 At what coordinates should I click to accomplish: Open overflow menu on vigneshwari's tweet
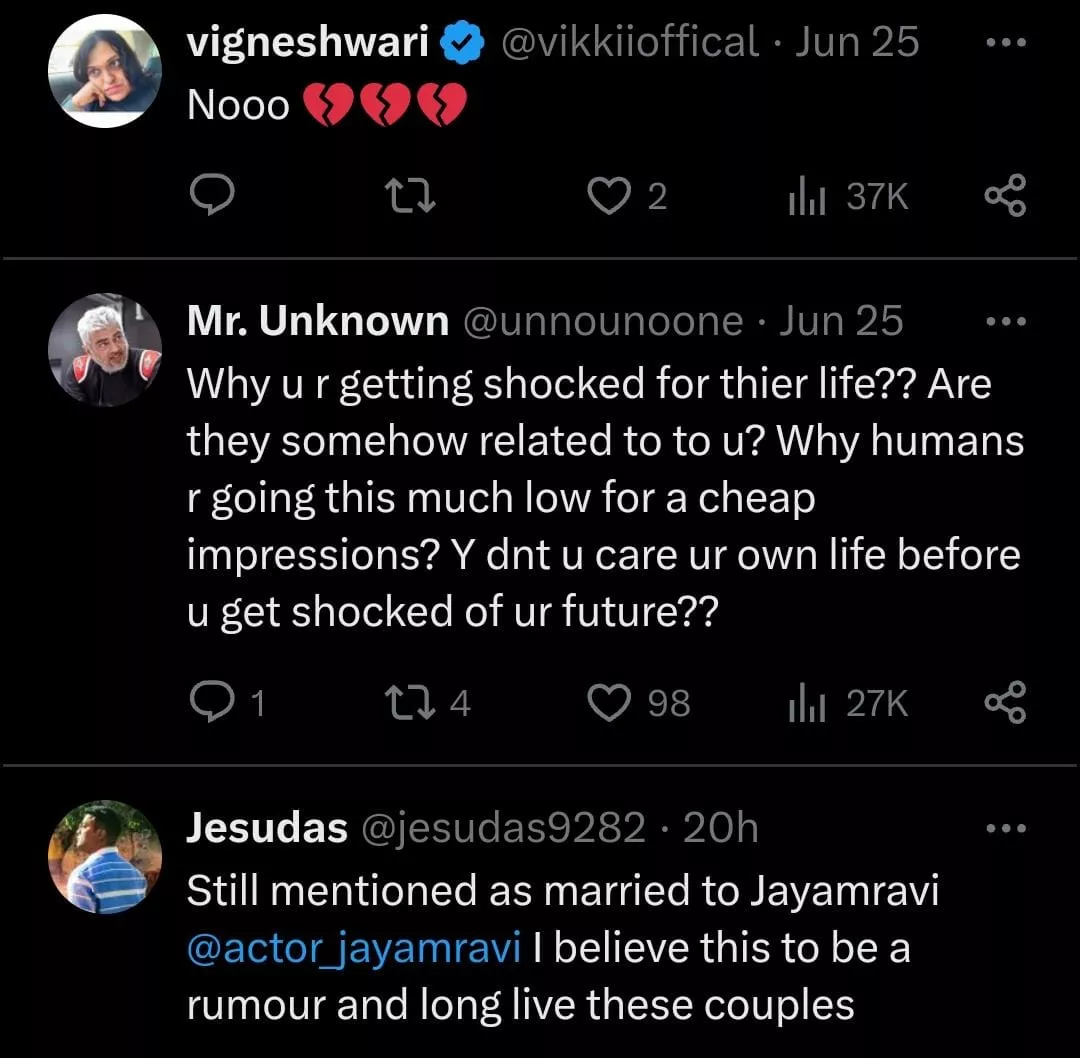click(x=1005, y=43)
